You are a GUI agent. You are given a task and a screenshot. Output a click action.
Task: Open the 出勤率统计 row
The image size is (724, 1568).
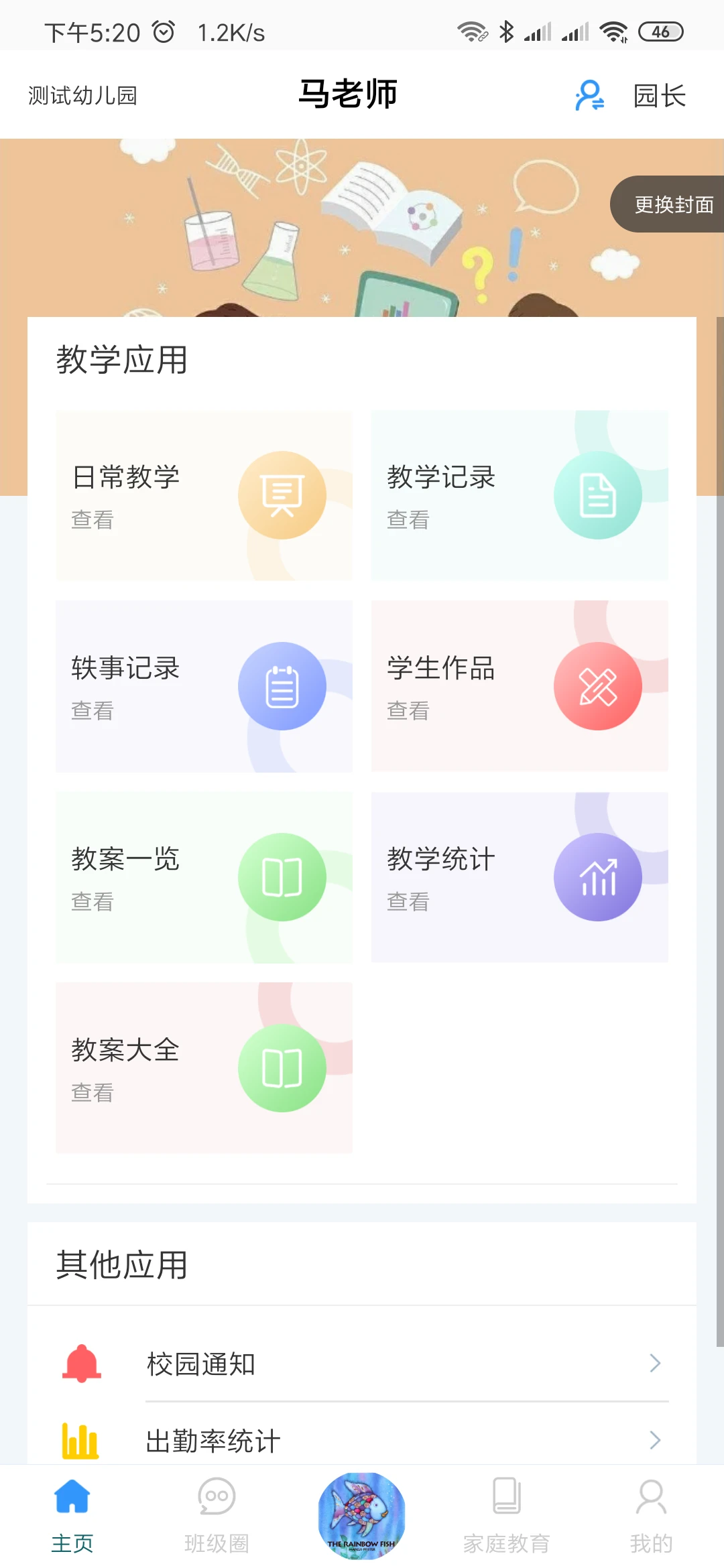[362, 1440]
